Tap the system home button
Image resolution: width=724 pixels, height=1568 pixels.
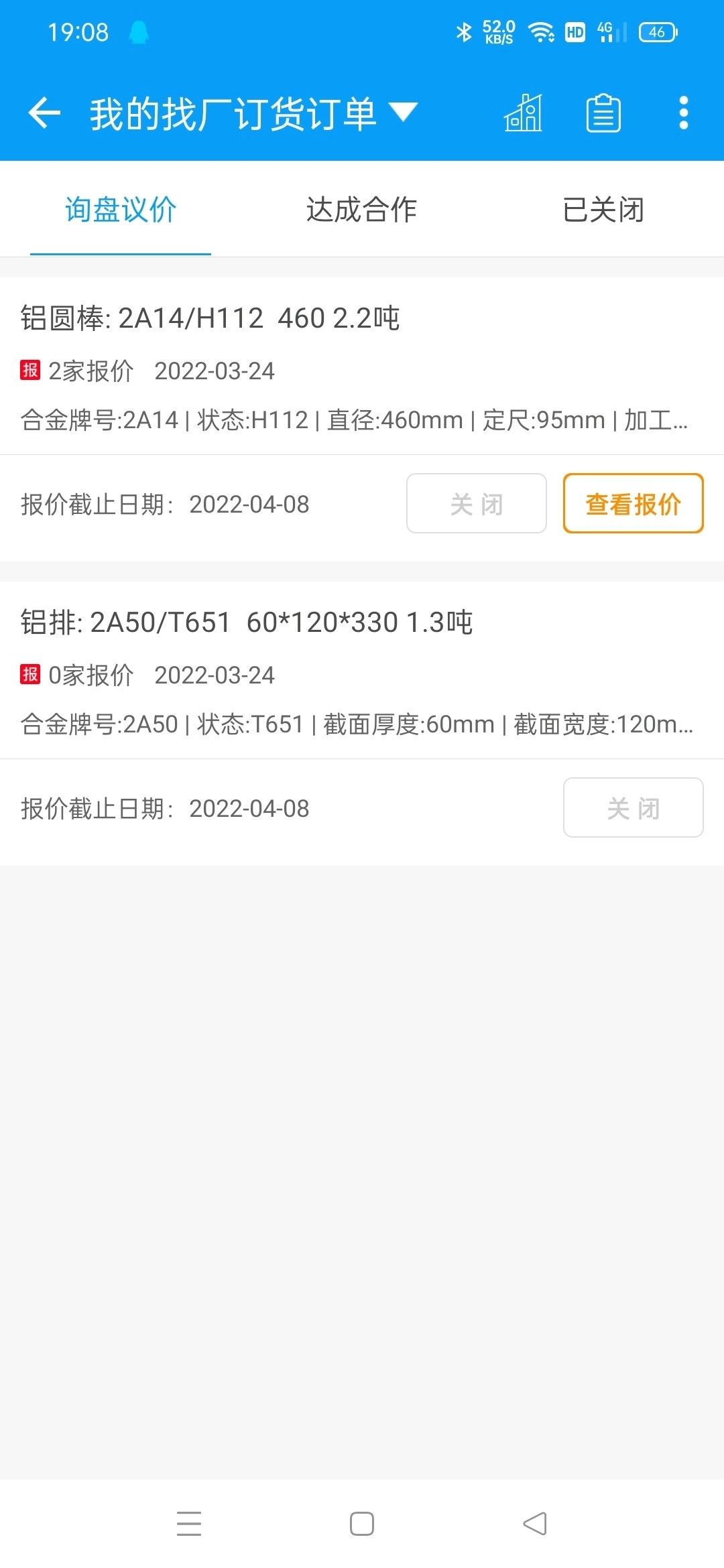coord(362,1524)
